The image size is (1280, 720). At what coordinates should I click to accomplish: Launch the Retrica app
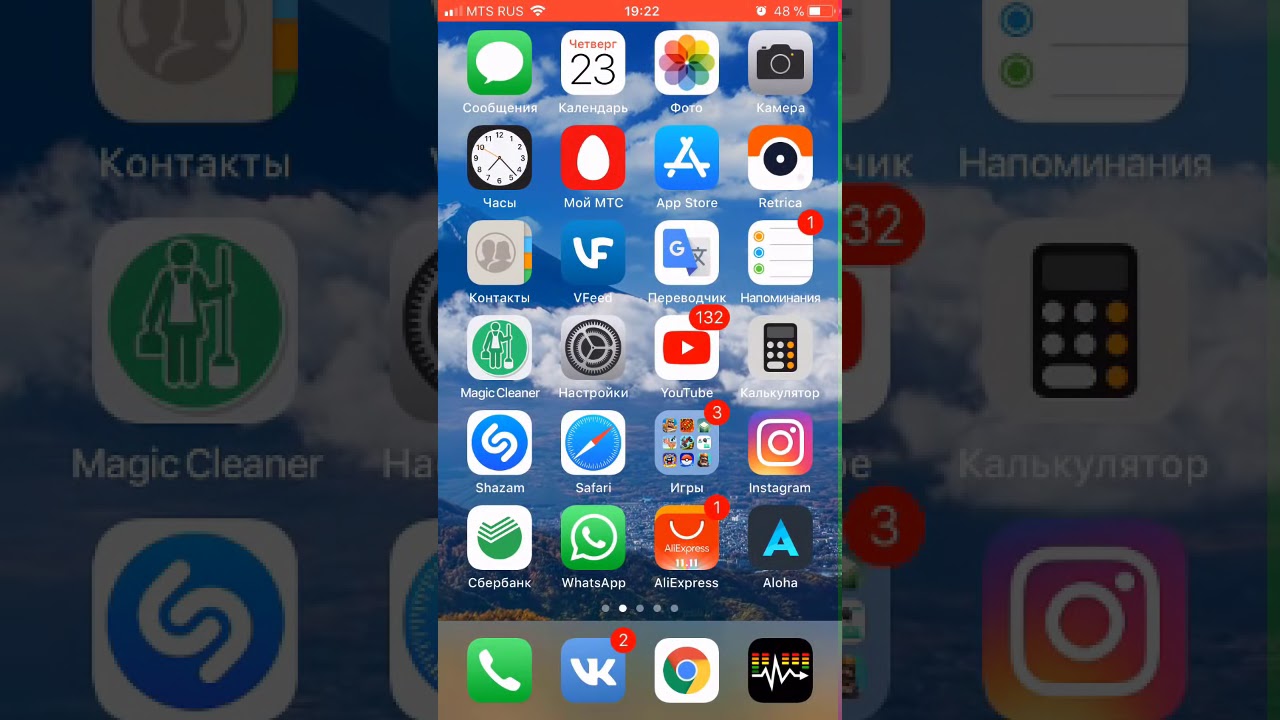click(x=780, y=158)
